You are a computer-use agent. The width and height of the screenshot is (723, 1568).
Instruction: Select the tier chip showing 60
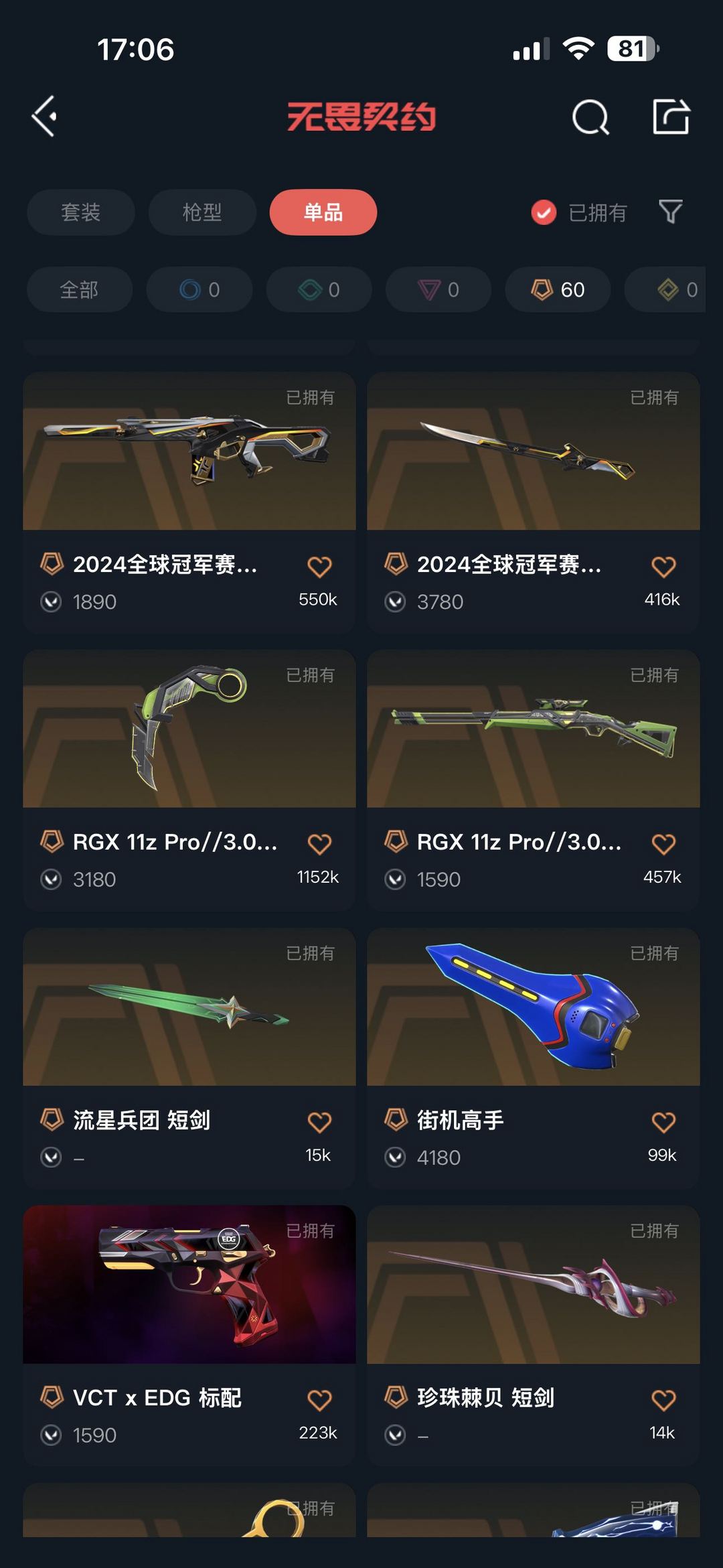pyautogui.click(x=558, y=289)
